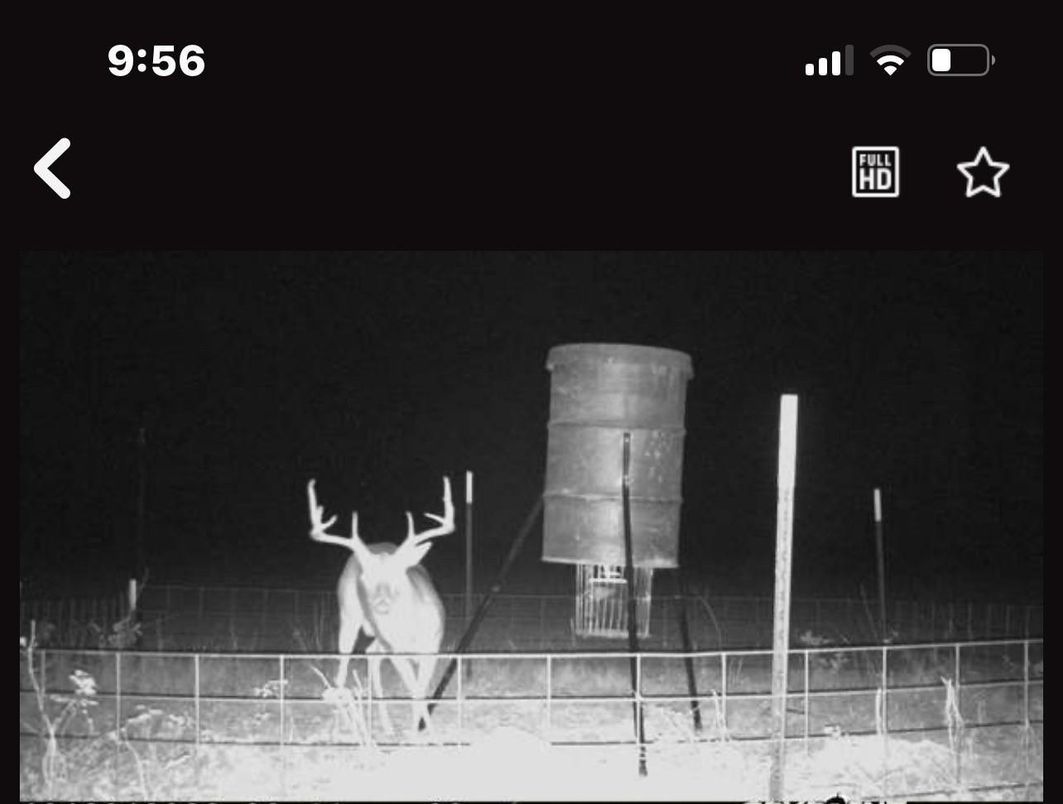Go back using the back arrow
The width and height of the screenshot is (1063, 804).
click(53, 168)
